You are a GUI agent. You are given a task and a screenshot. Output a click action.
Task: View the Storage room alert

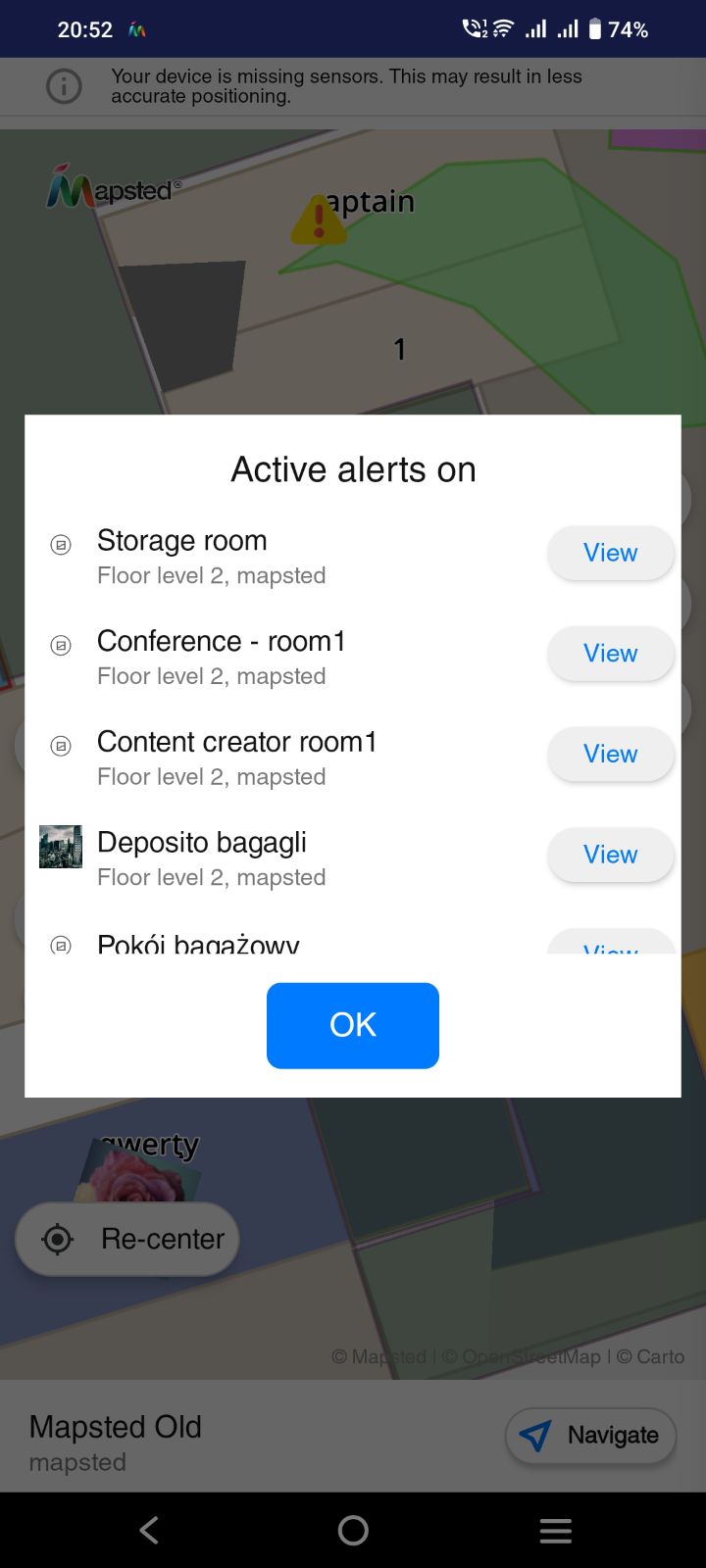610,553
